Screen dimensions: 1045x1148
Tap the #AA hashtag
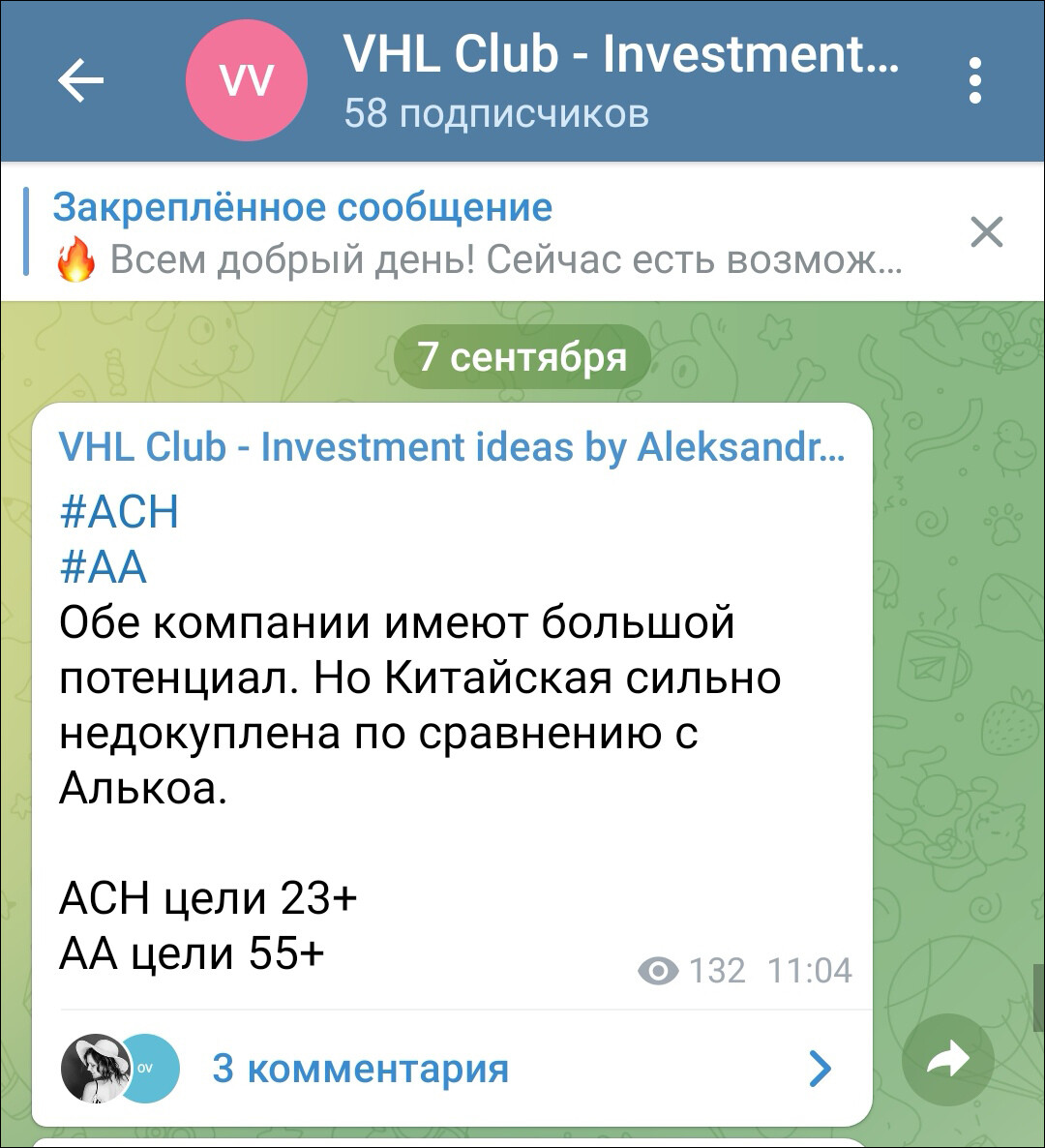[x=103, y=565]
